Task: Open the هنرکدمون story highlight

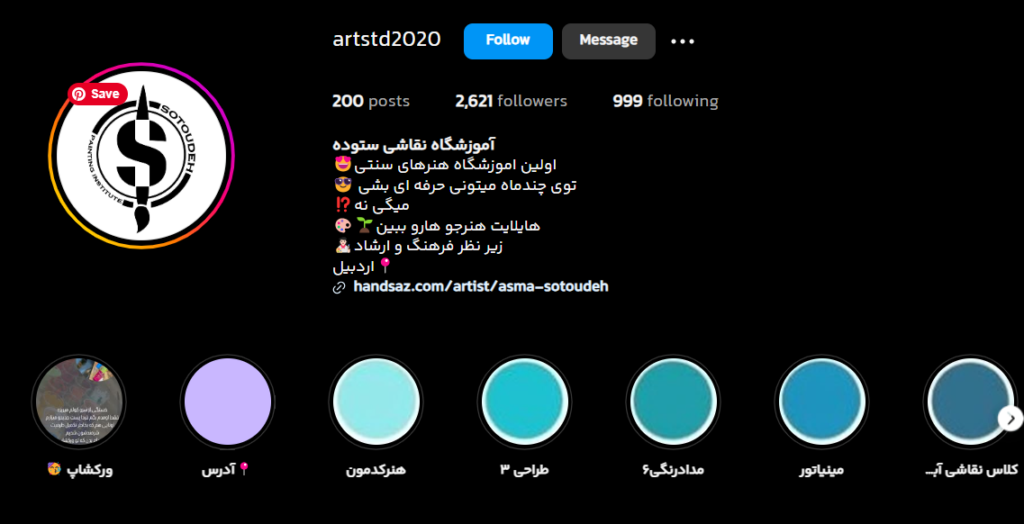Action: 376,401
